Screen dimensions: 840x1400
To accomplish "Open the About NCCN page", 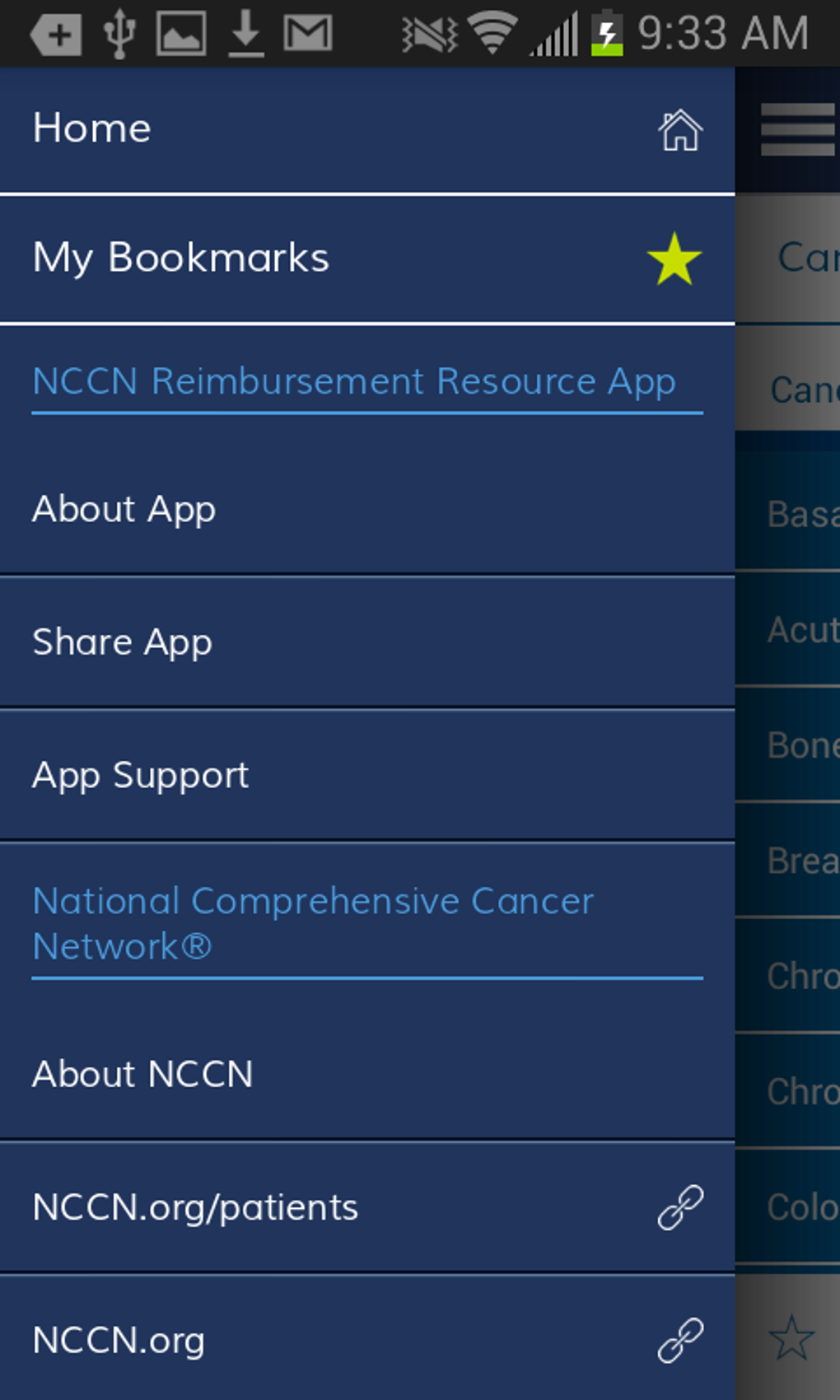I will pos(142,1073).
